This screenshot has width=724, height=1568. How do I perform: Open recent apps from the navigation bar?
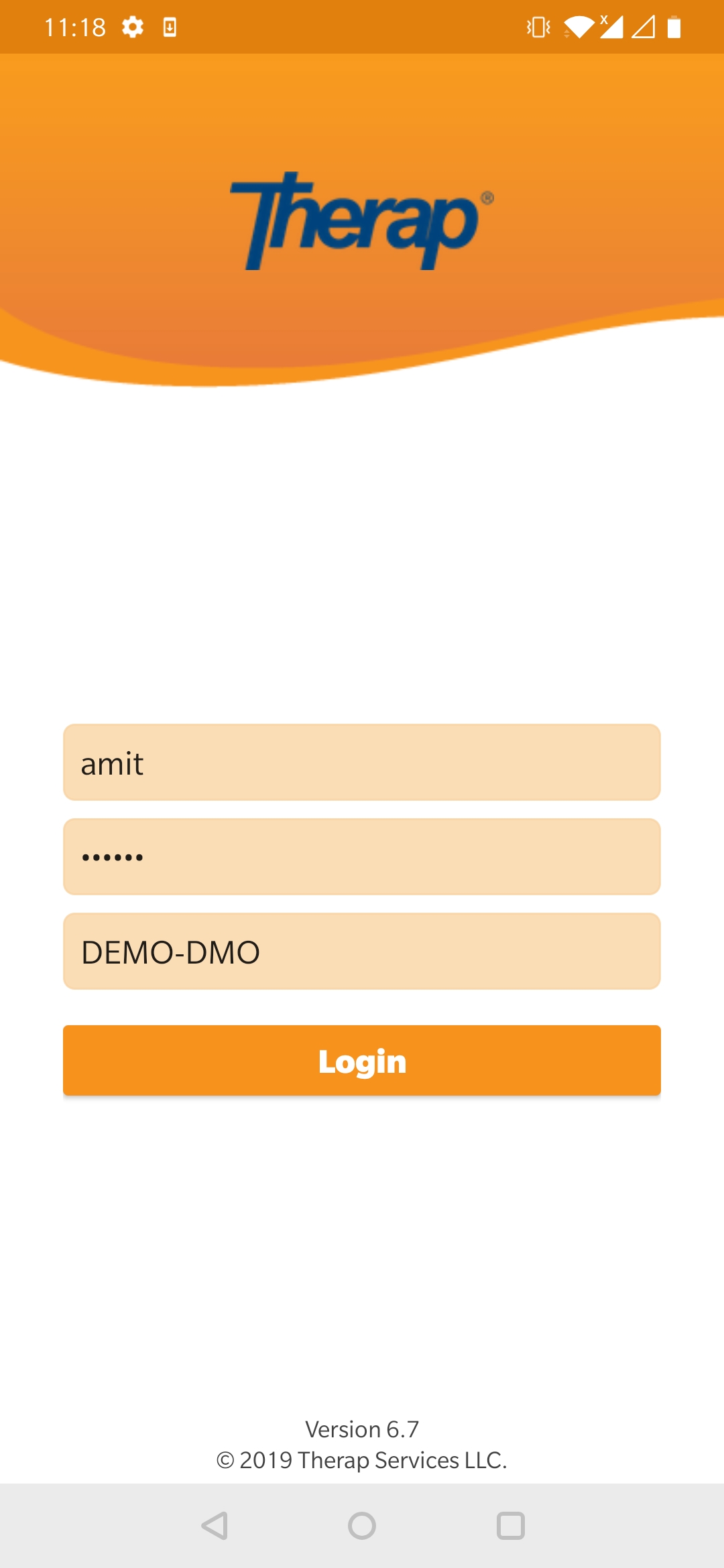(x=510, y=1526)
